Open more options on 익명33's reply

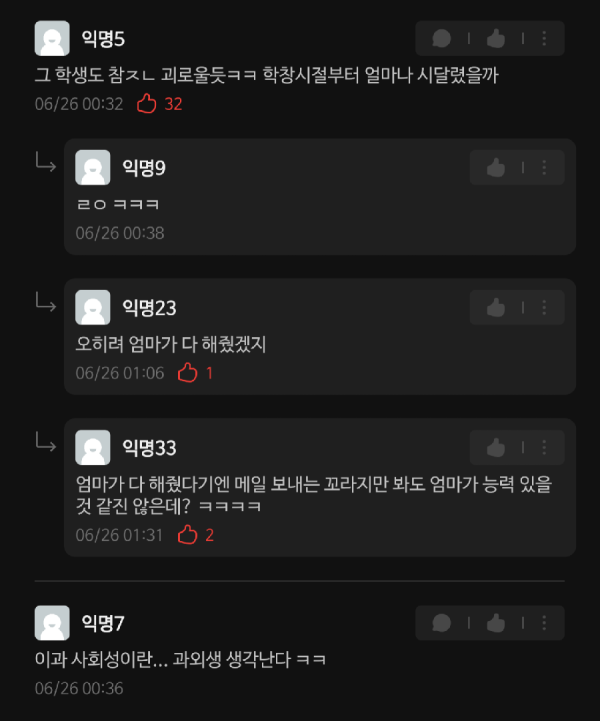(x=544, y=448)
